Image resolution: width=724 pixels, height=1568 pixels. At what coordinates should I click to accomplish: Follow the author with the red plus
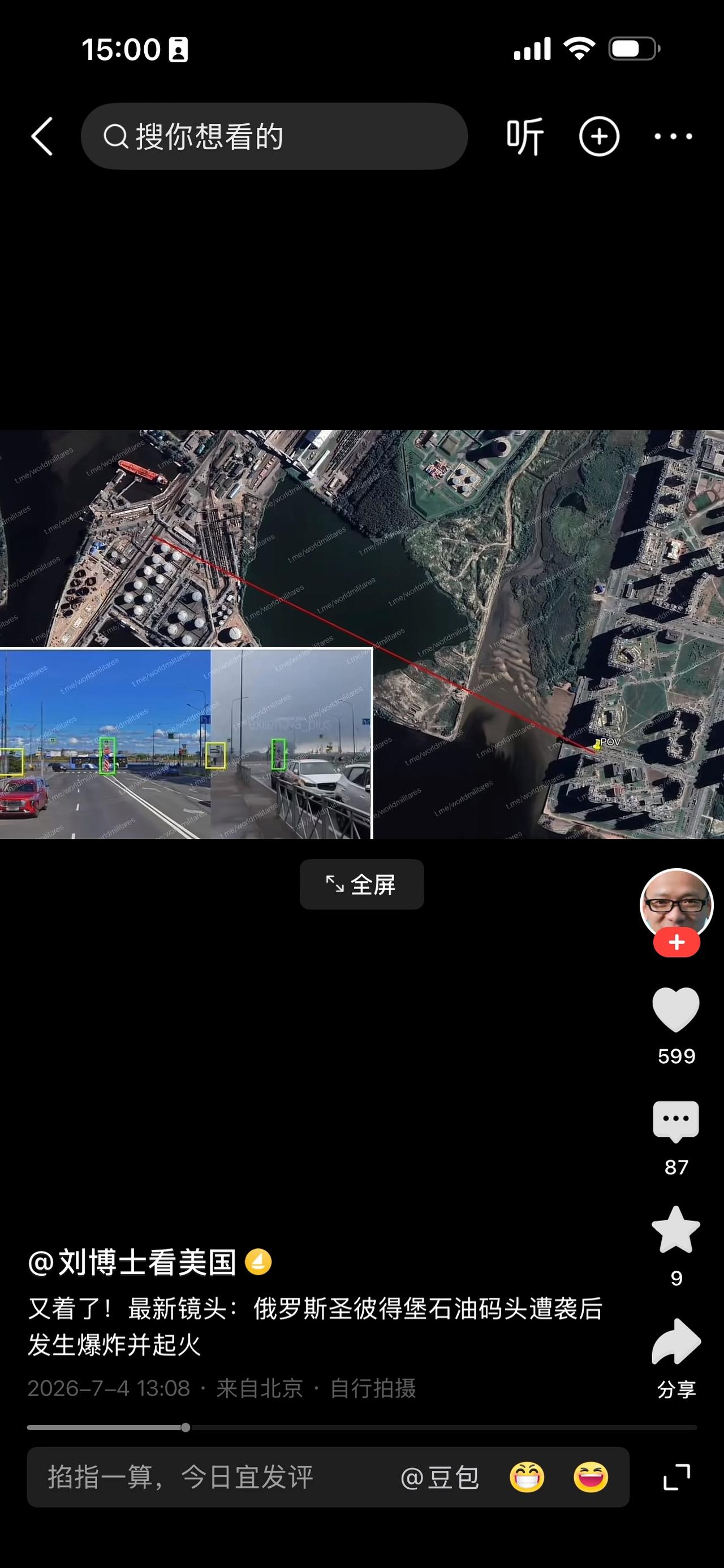pos(676,943)
